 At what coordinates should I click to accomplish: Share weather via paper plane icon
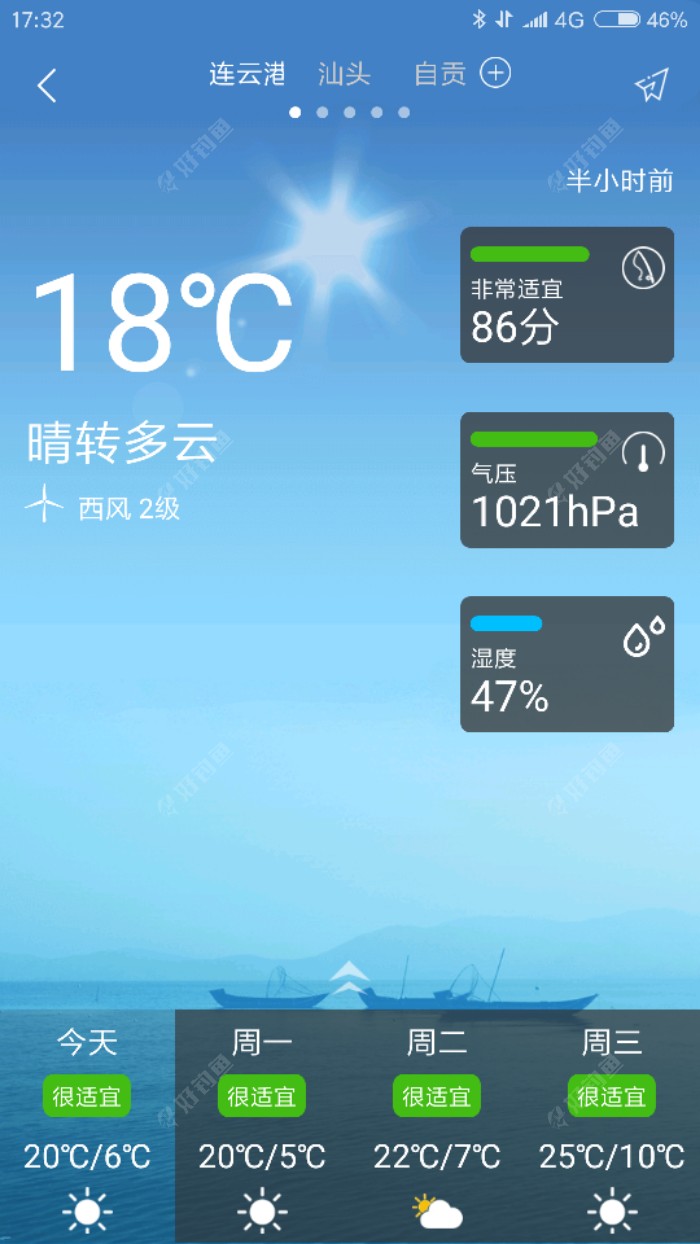click(x=651, y=86)
